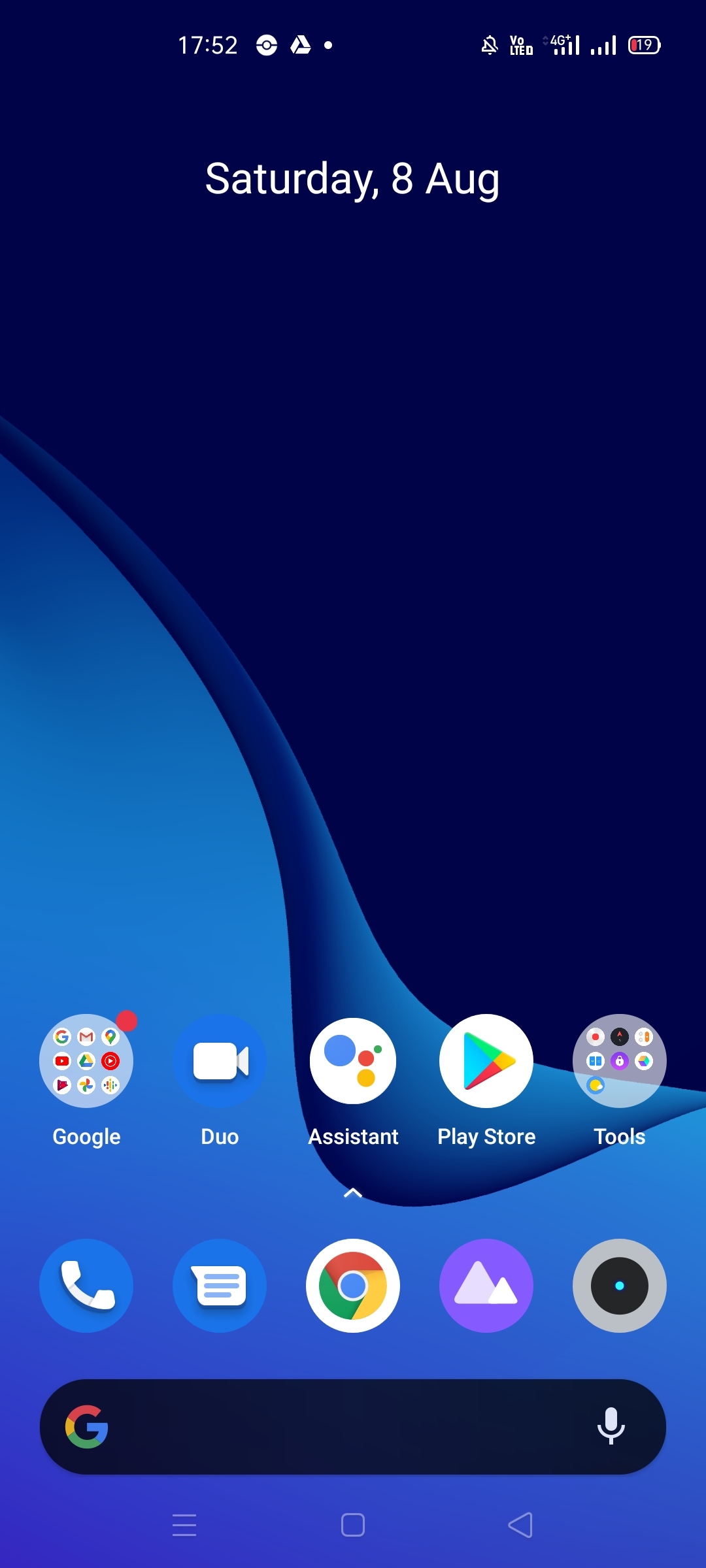Open recent apps from navigation bar
The image size is (706, 1568).
[x=184, y=1525]
